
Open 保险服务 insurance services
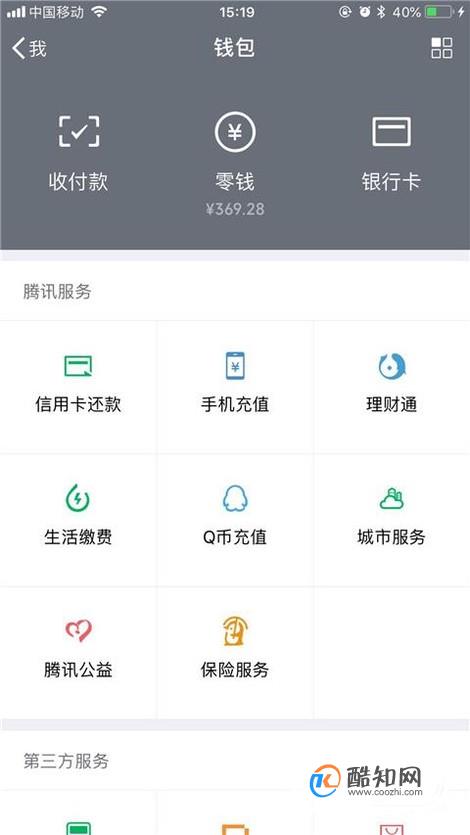coord(235,652)
